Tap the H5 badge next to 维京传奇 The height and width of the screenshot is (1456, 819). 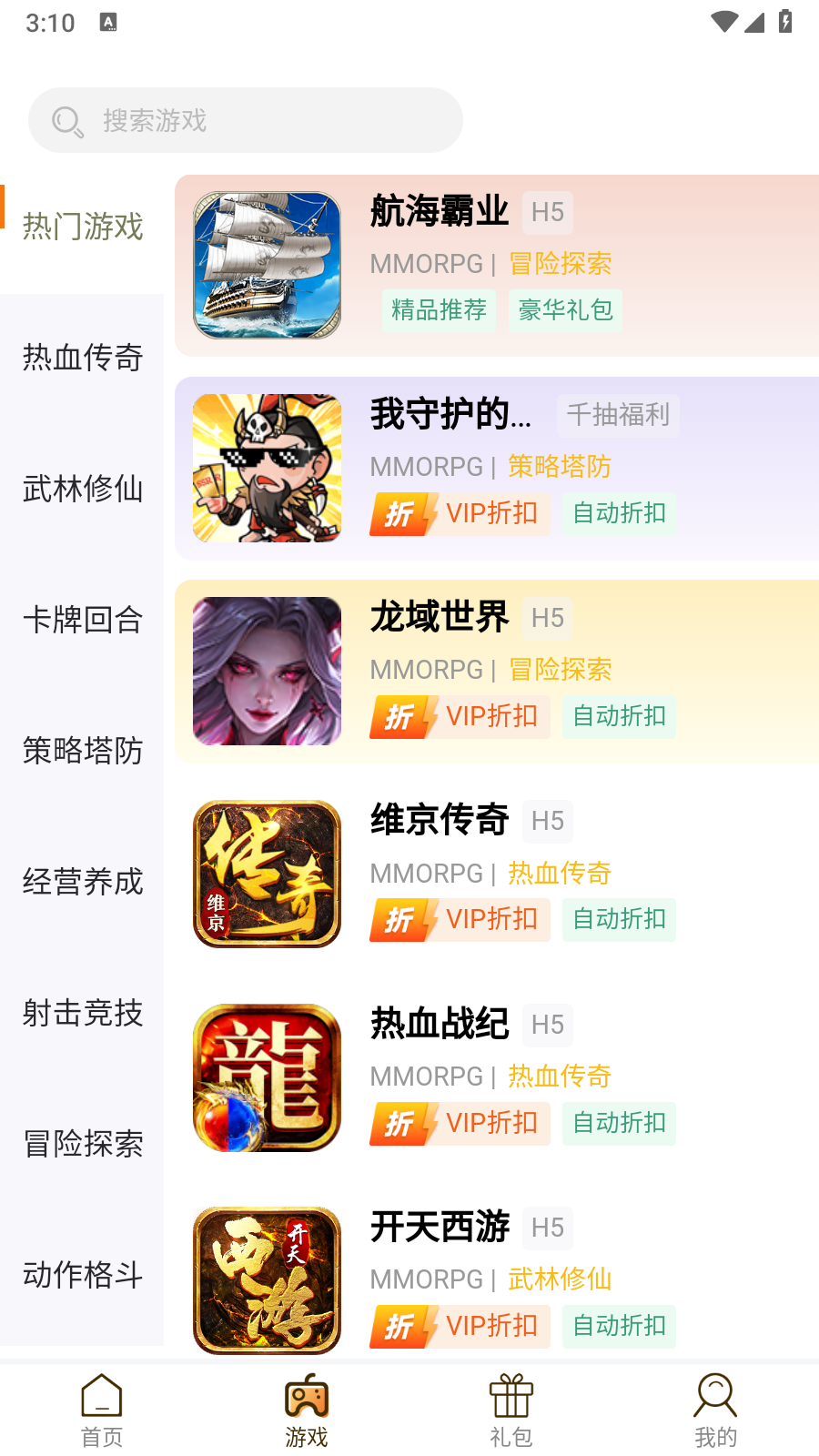pos(547,821)
